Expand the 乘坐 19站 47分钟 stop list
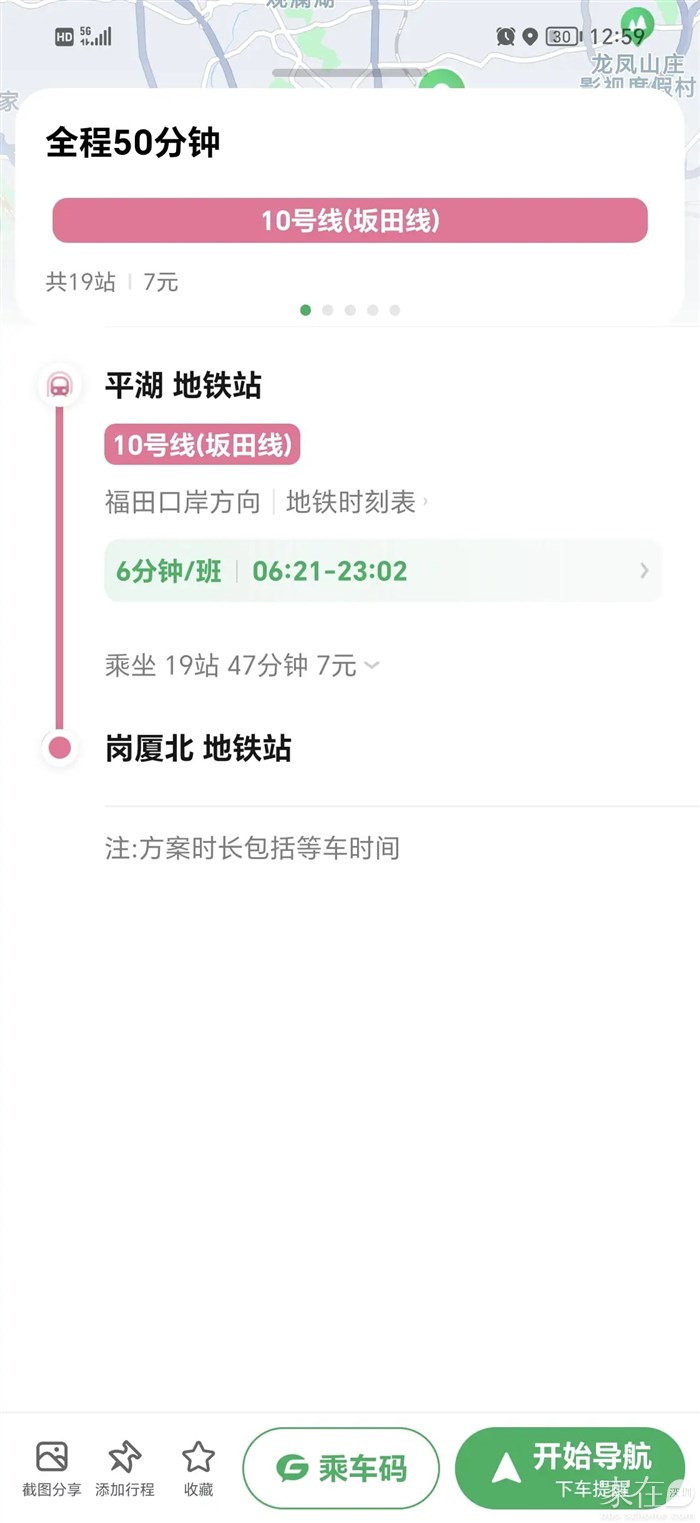The height and width of the screenshot is (1523, 700). click(242, 665)
